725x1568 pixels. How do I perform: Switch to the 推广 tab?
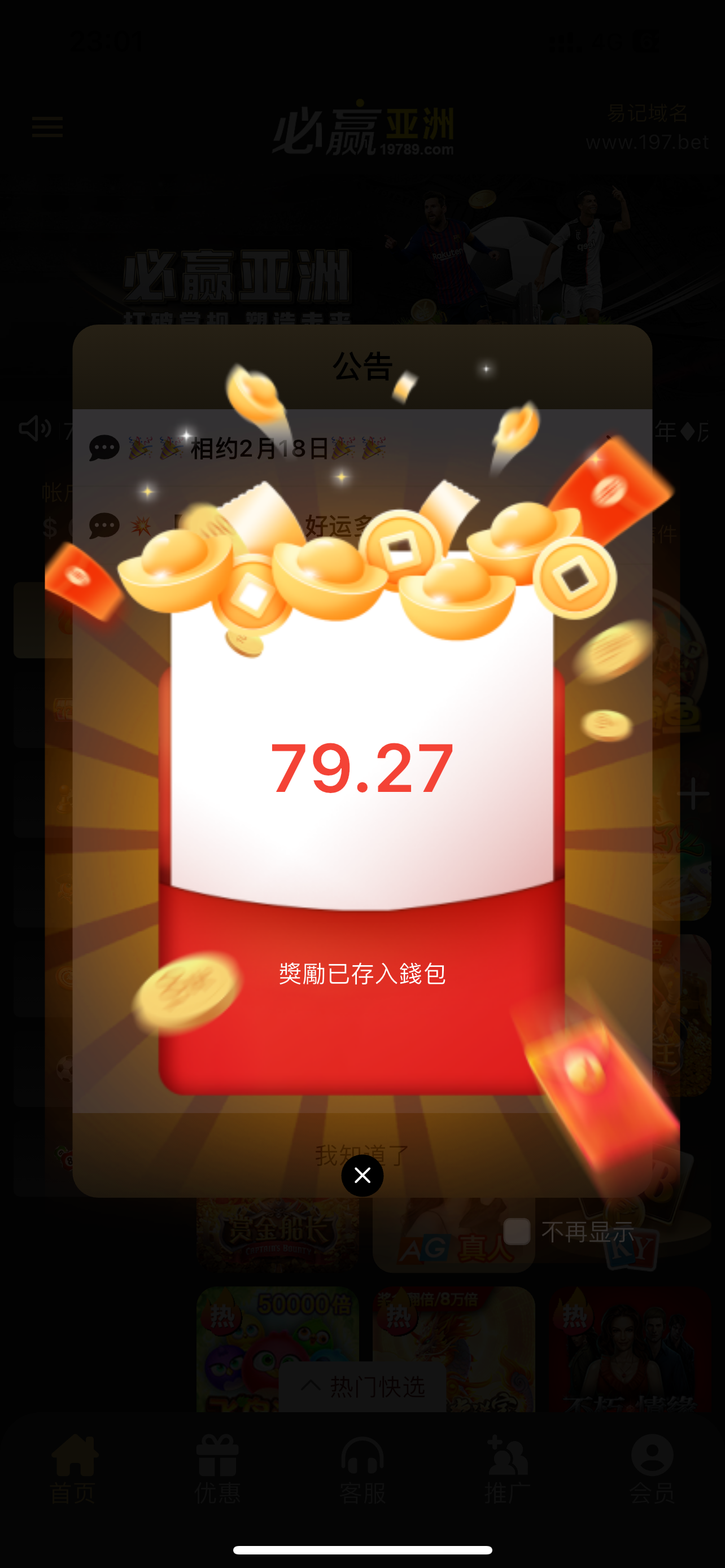point(507,1468)
